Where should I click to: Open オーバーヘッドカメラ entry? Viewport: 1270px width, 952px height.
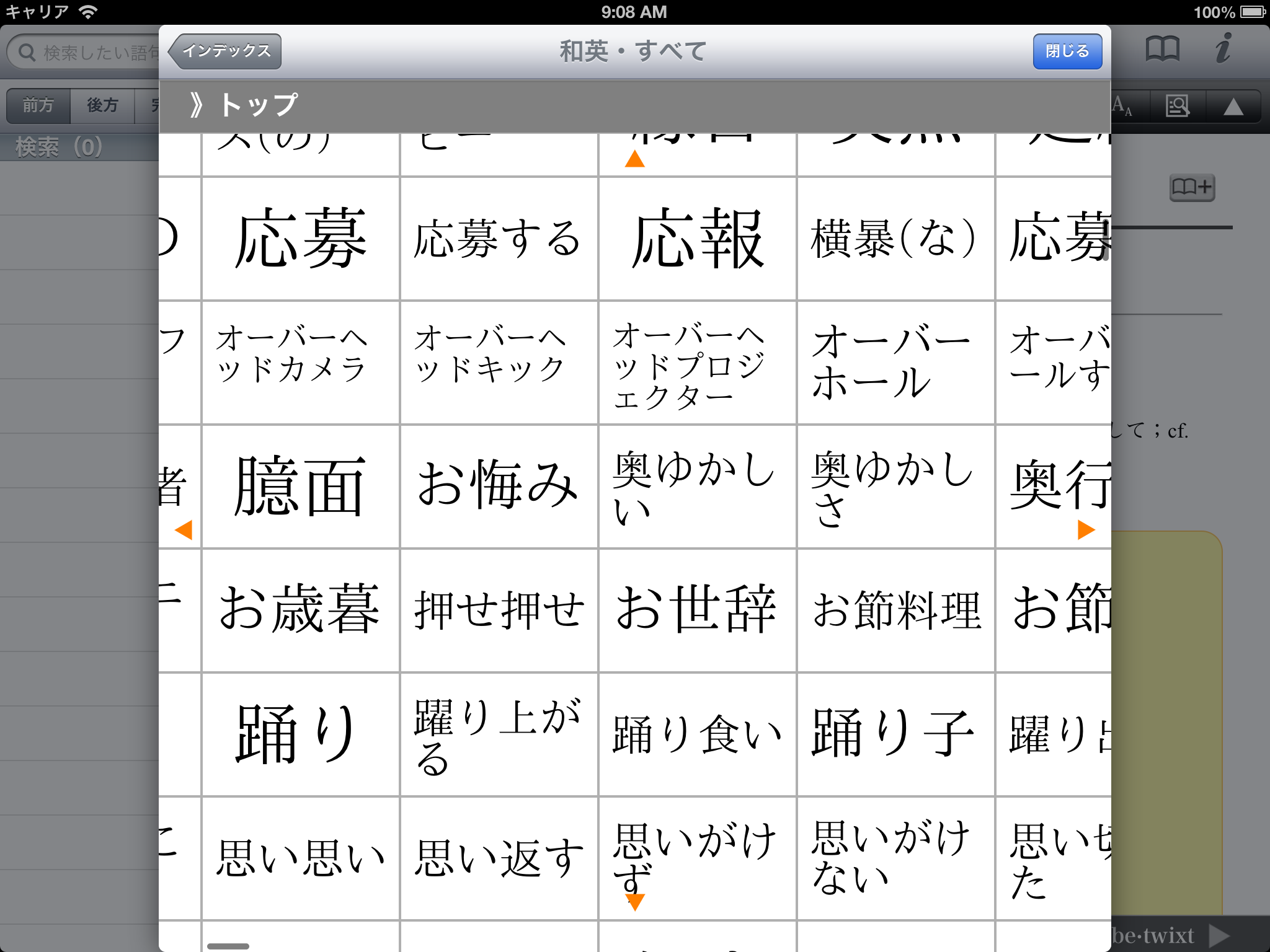[301, 363]
